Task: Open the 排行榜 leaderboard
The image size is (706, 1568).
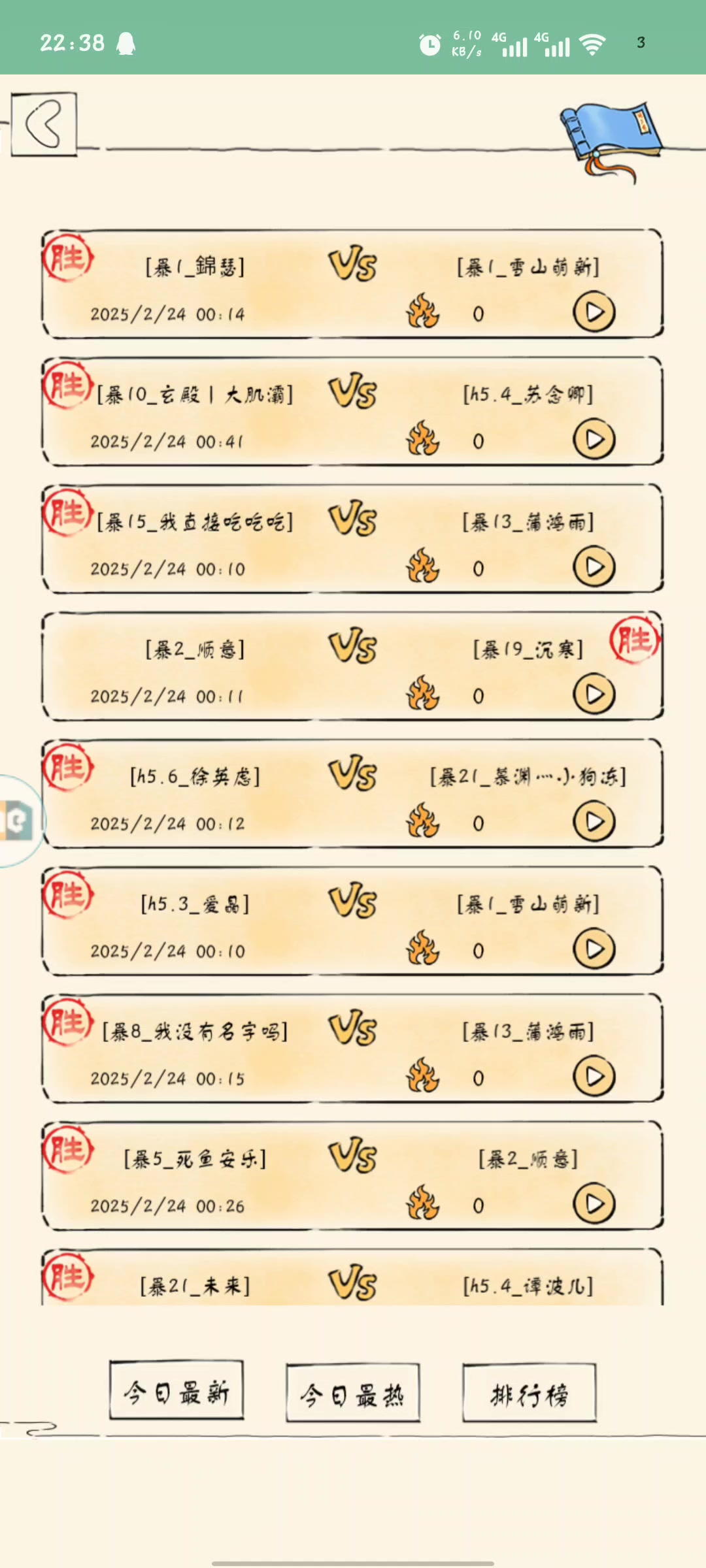Action: pos(529,1394)
